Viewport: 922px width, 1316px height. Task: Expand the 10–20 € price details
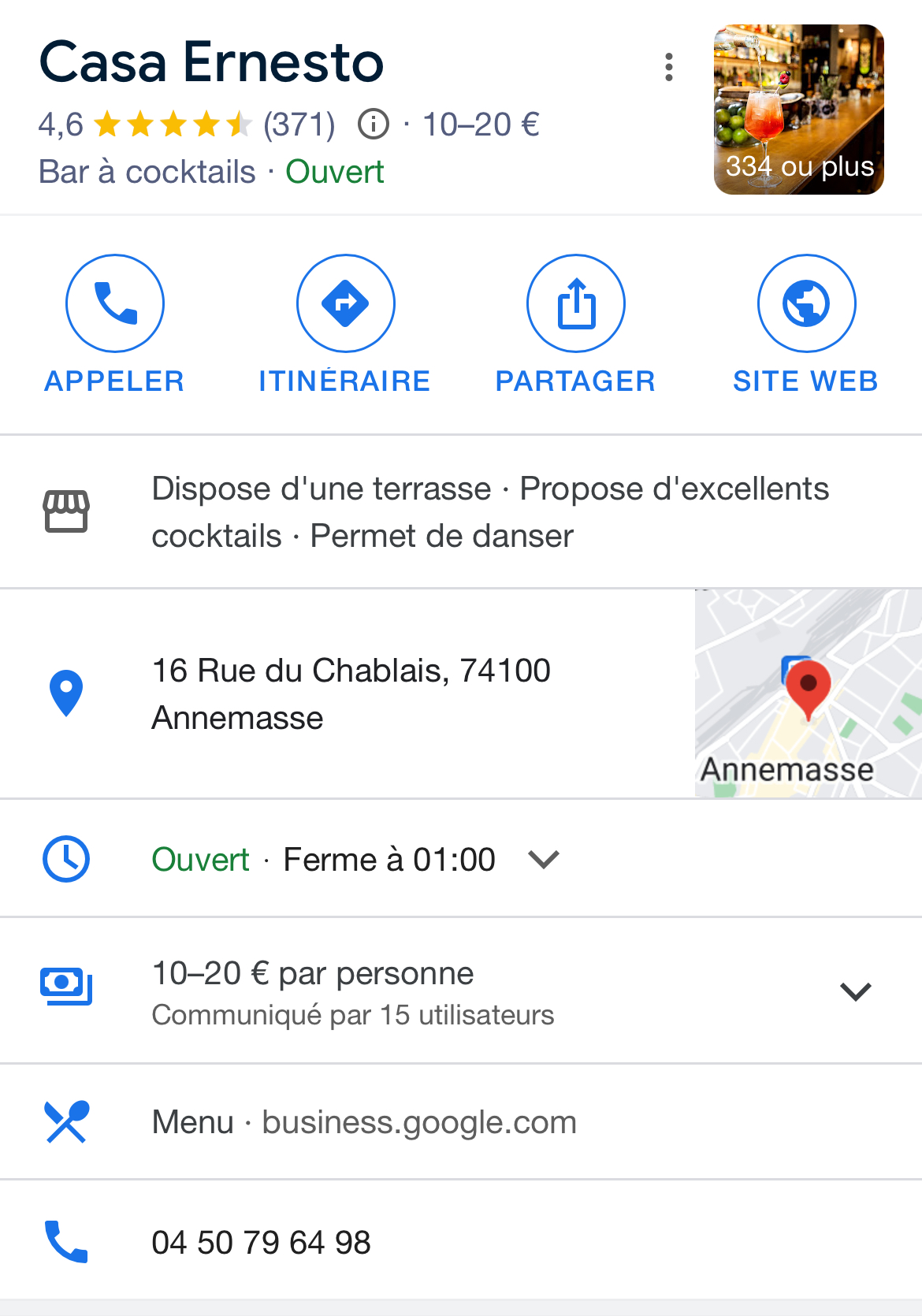pyautogui.click(x=855, y=991)
